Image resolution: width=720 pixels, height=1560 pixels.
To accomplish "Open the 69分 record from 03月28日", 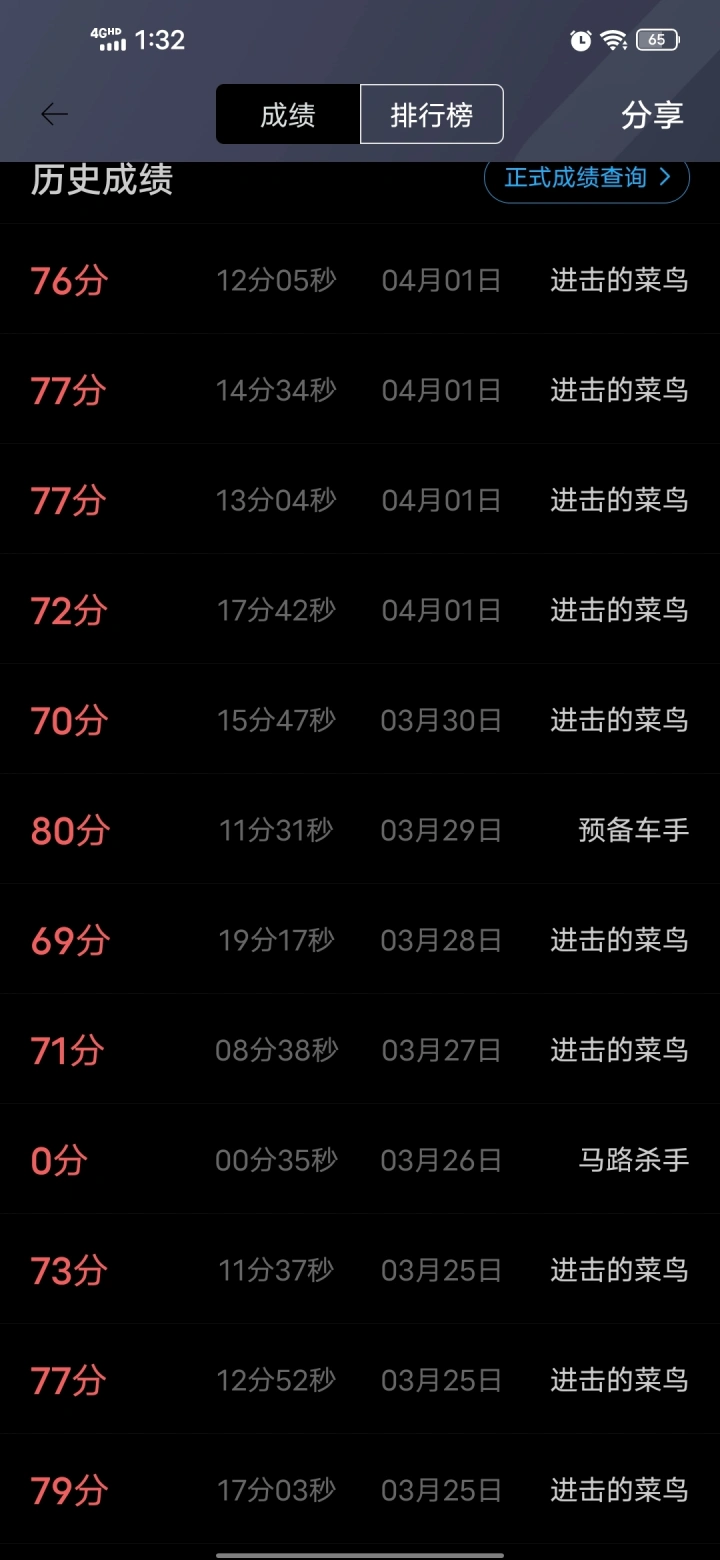I will point(360,939).
